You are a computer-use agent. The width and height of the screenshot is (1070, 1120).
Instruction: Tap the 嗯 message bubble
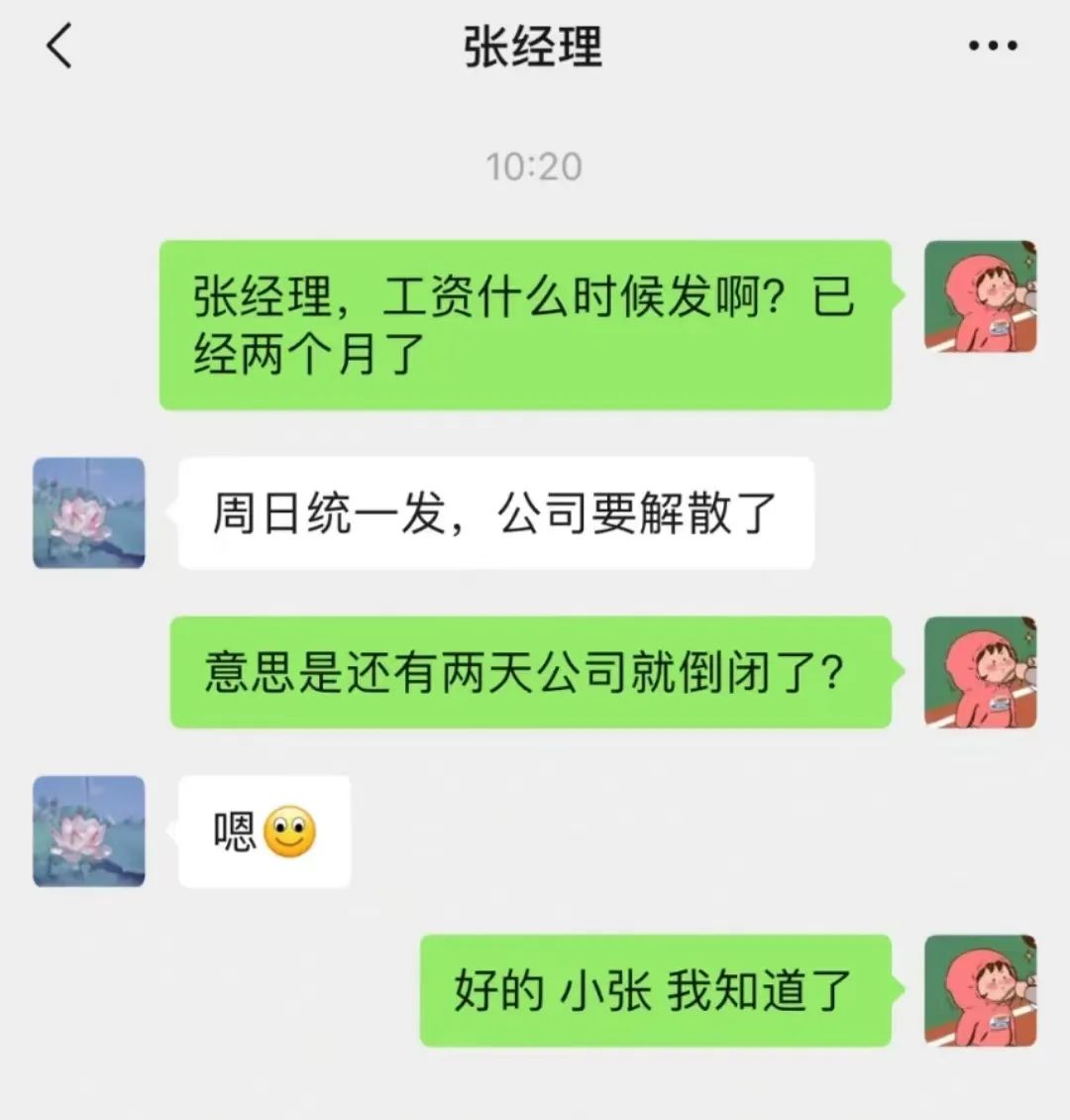(263, 833)
